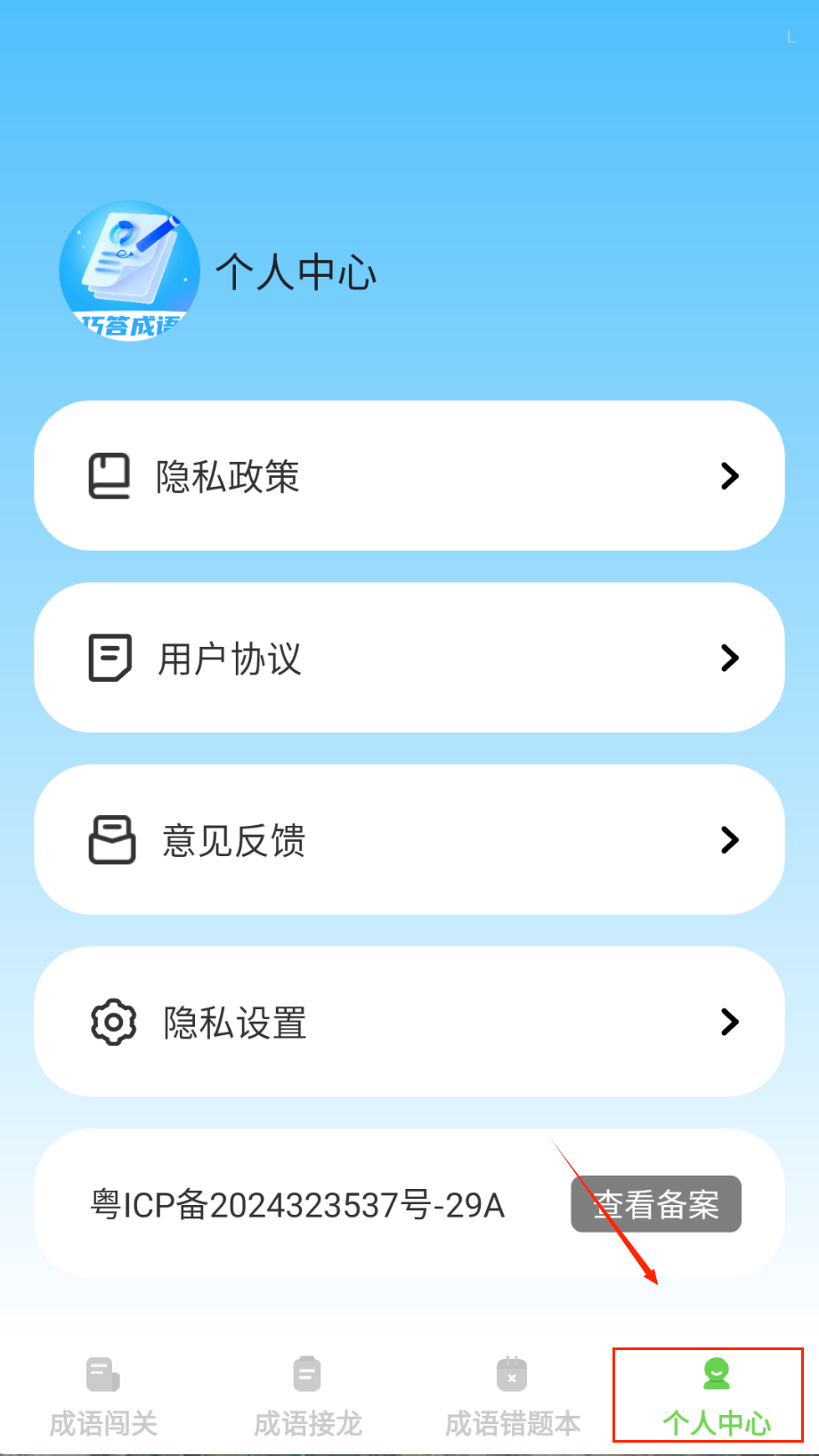The width and height of the screenshot is (819, 1456).
Task: Open the 隐私政策 privacy policy row
Action: click(409, 475)
